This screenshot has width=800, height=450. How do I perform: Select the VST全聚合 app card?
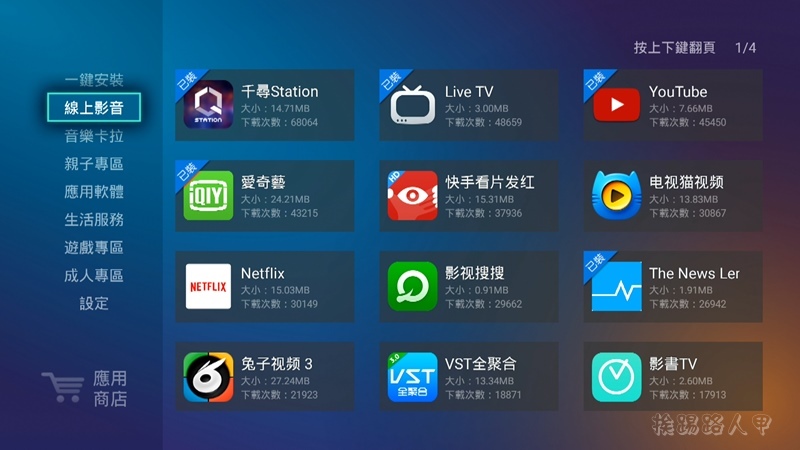[468, 377]
